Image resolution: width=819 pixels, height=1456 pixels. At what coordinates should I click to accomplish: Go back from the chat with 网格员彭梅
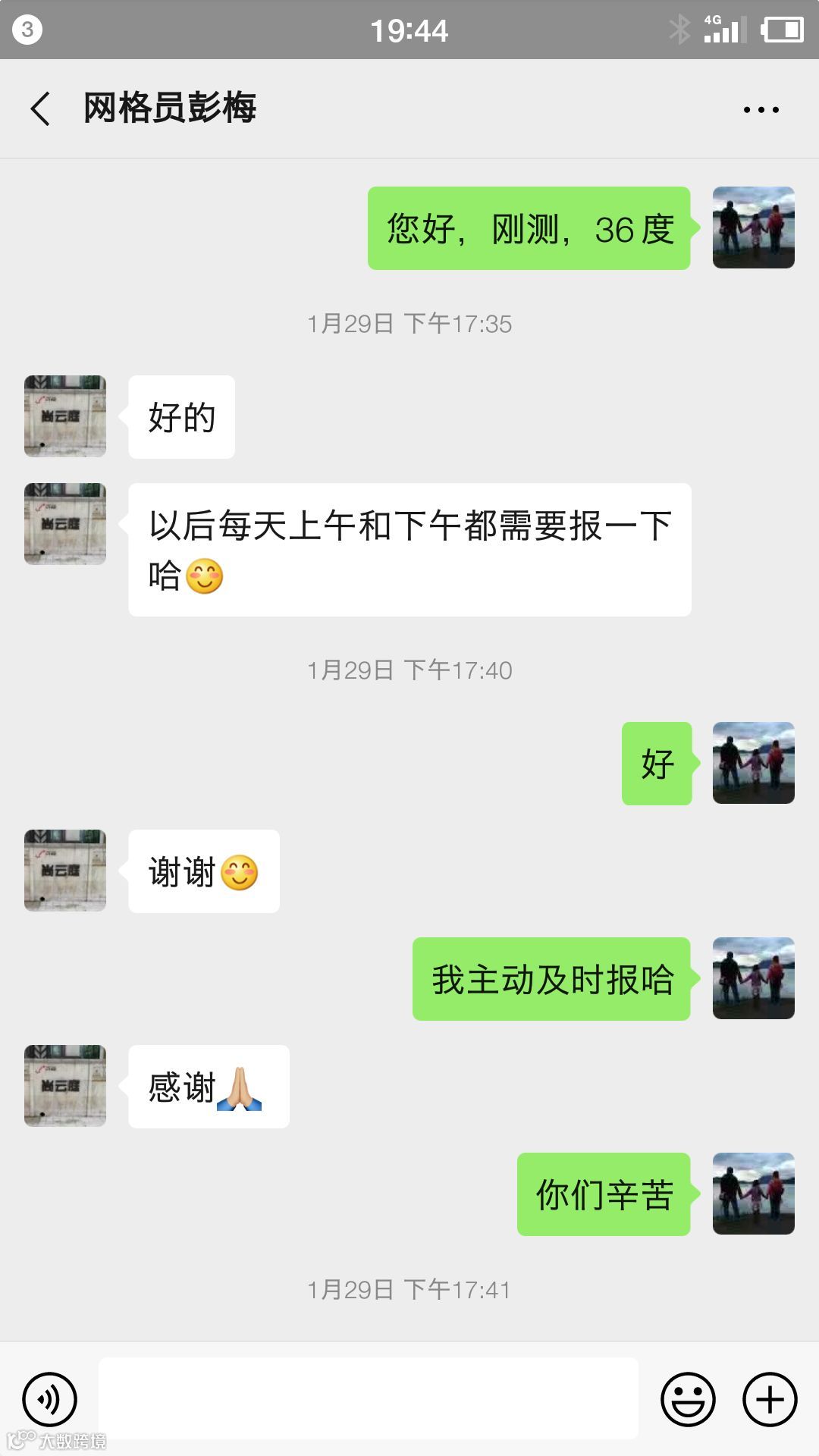point(41,108)
